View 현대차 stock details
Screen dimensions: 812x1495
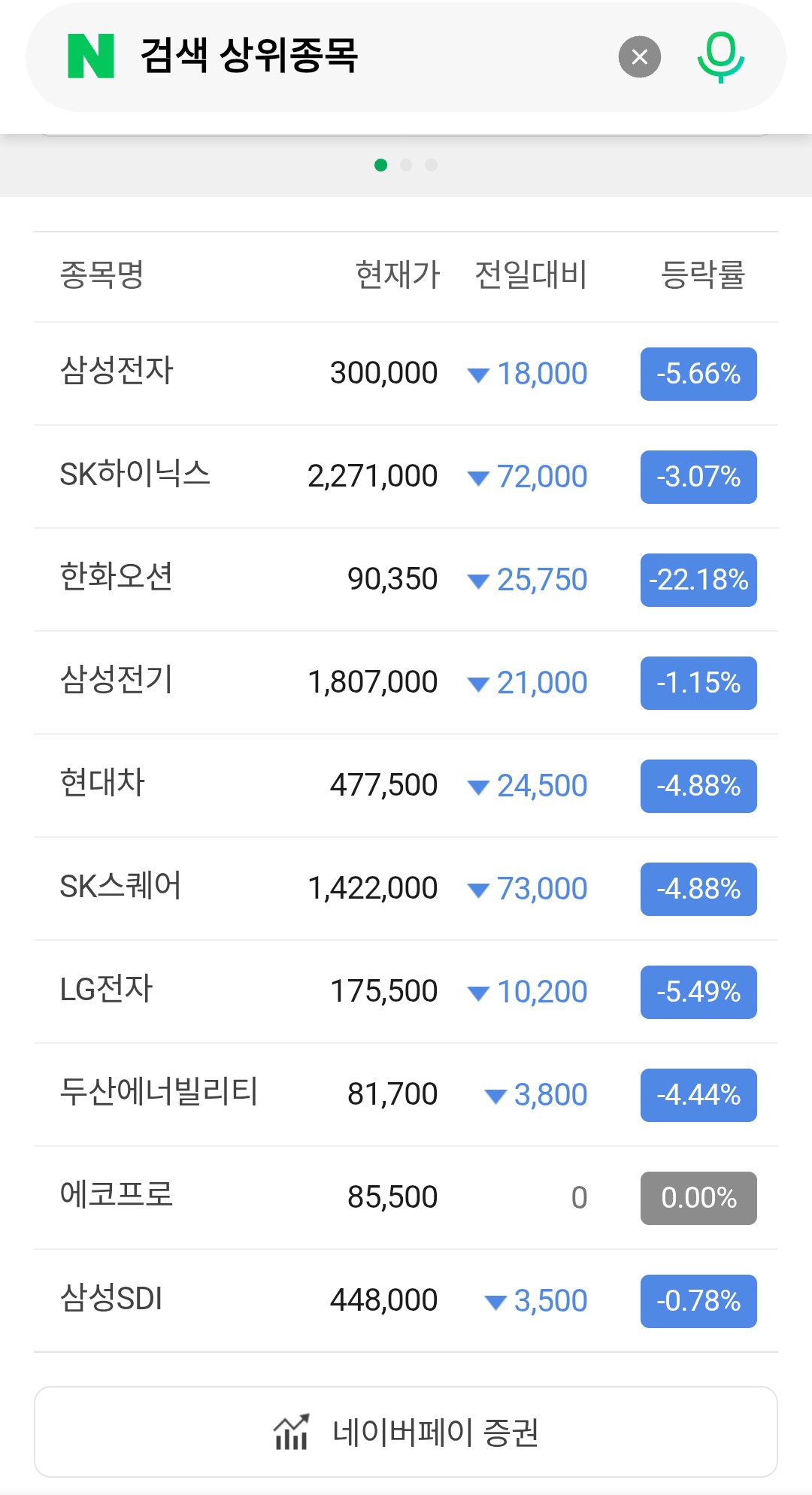pyautogui.click(x=406, y=786)
